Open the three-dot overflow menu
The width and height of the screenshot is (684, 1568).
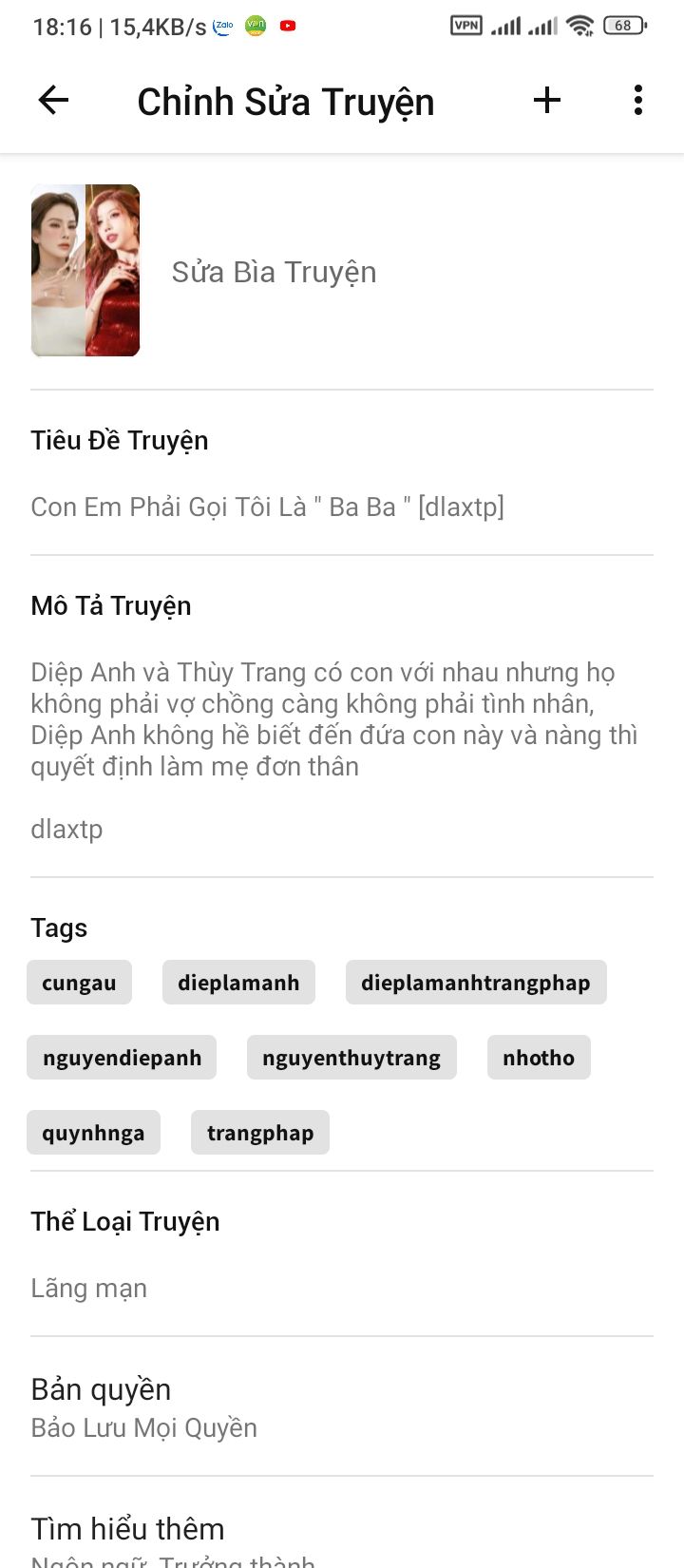coord(638,100)
